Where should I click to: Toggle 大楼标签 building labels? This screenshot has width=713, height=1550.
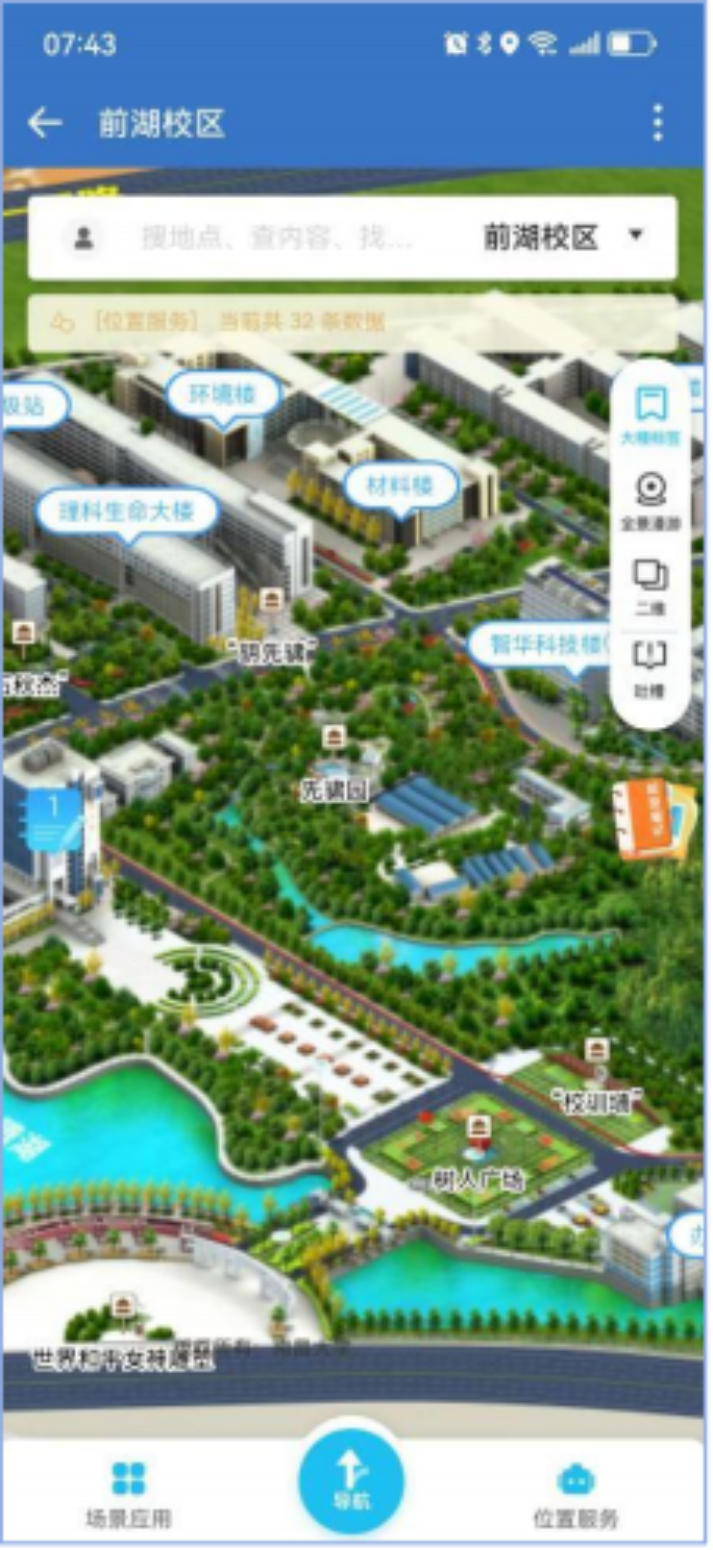coord(651,415)
